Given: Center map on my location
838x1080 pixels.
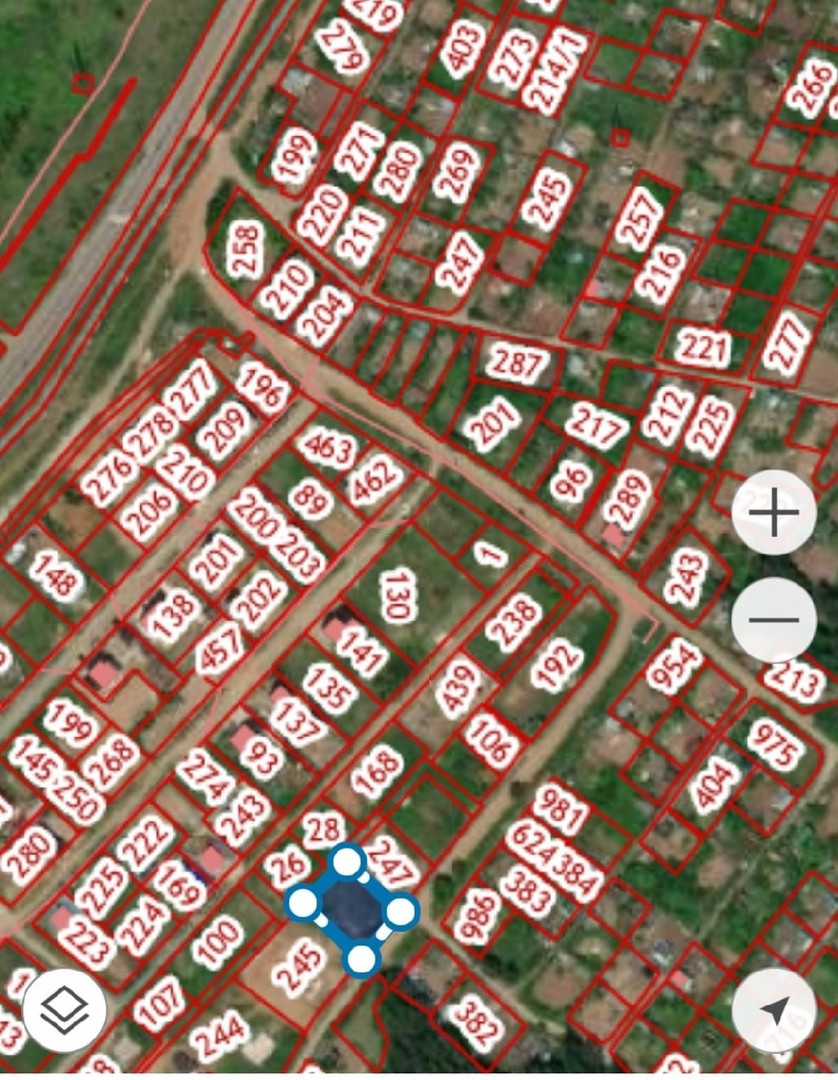Looking at the screenshot, I should point(775,1010).
